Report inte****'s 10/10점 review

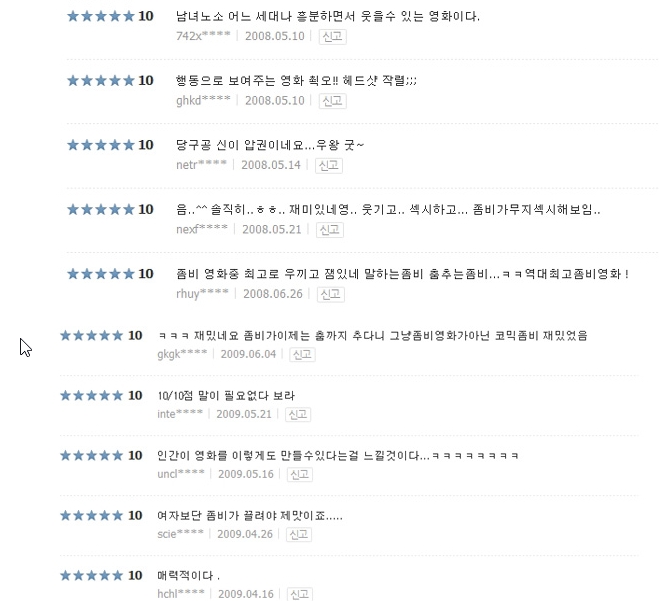point(297,414)
